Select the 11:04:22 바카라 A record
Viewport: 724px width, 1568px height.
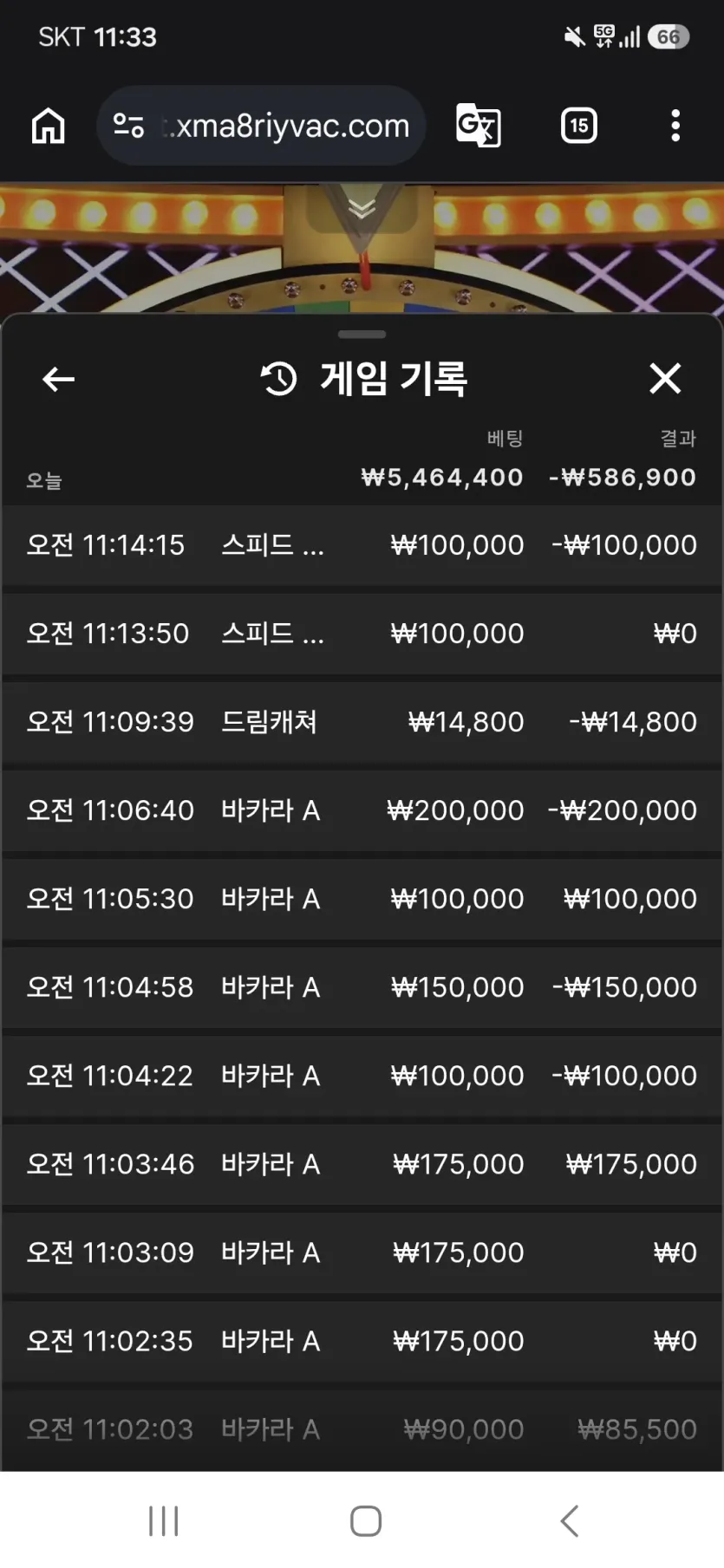[362, 1076]
